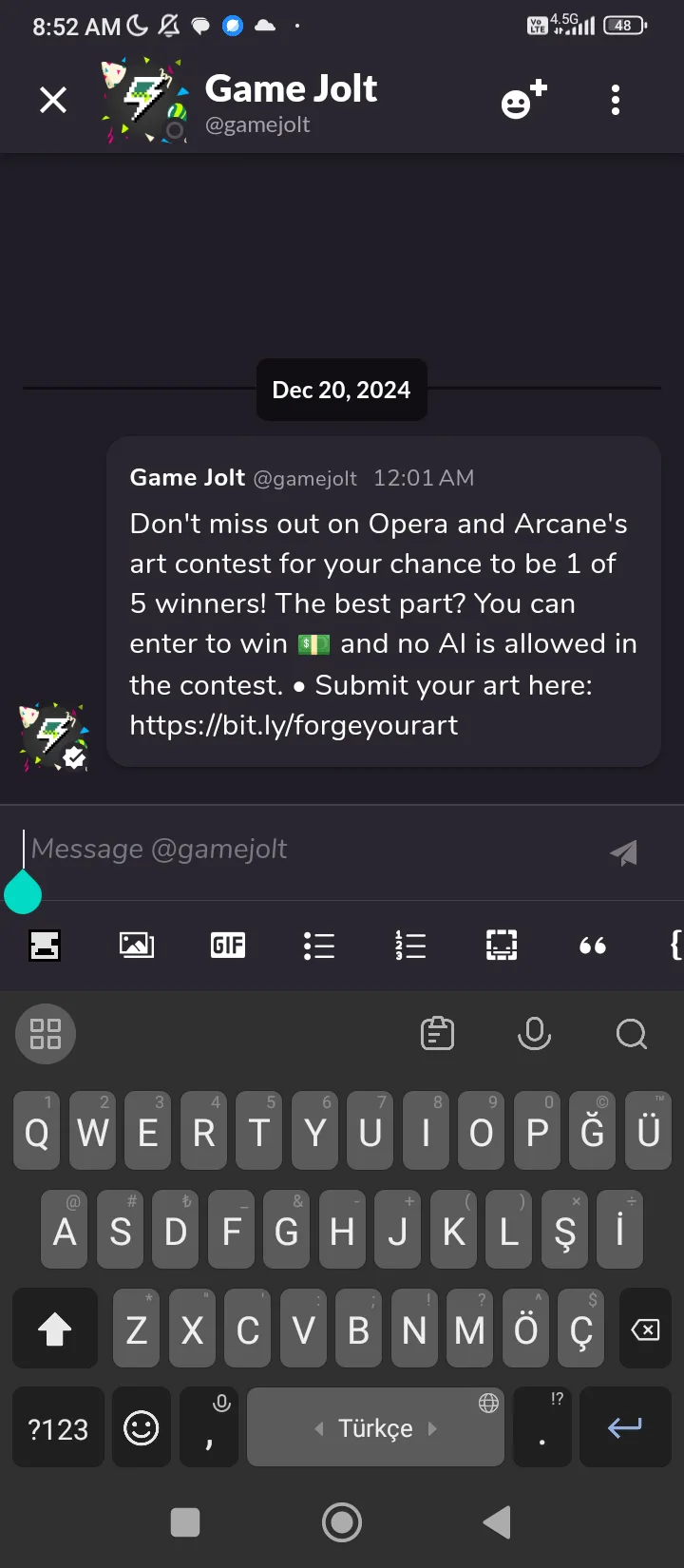Viewport: 684px width, 1568px height.
Task: Tap the backspace key
Action: point(645,1329)
